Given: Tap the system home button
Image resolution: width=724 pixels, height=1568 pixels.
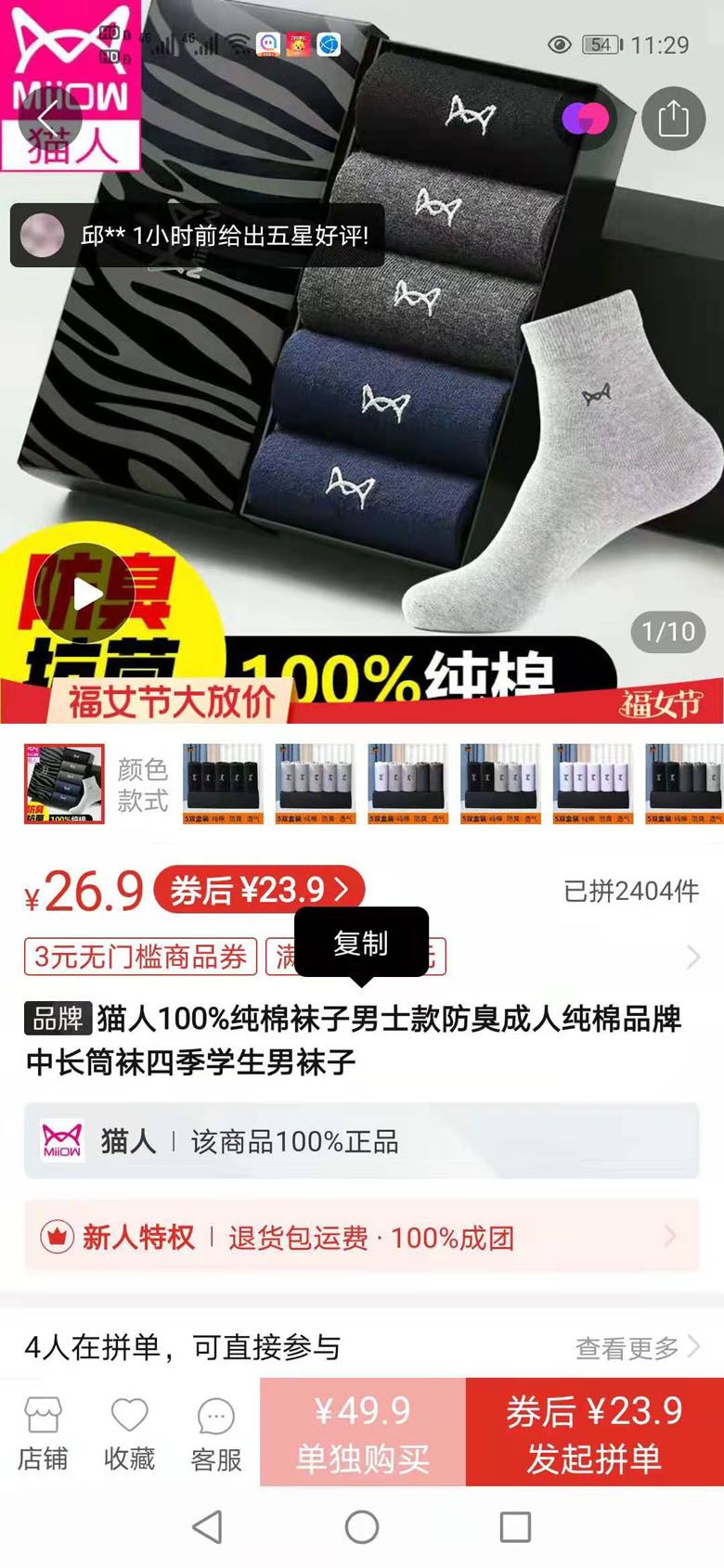Looking at the screenshot, I should point(362,1527).
